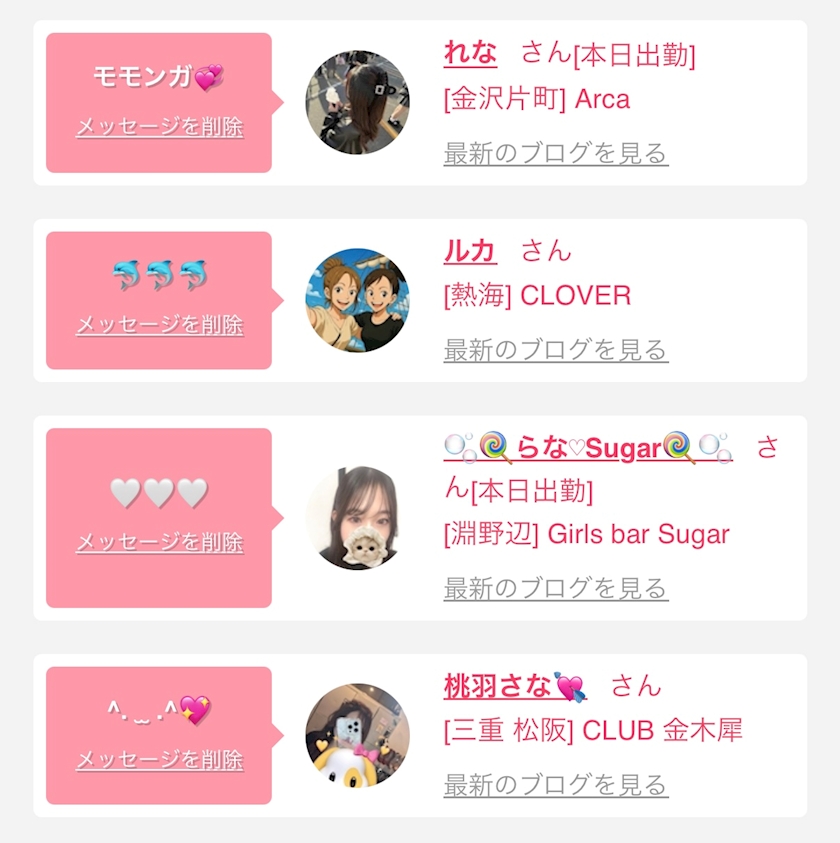The height and width of the screenshot is (843, 840).
Task: Delete the white hearts message
Action: tap(160, 542)
